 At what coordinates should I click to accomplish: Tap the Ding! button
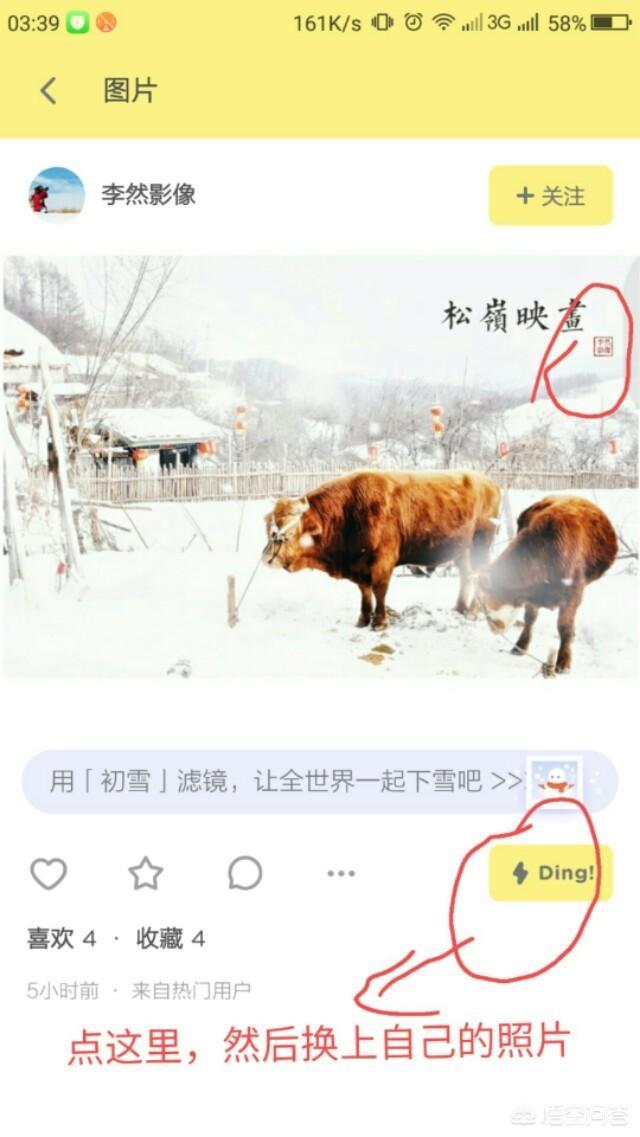pos(551,873)
